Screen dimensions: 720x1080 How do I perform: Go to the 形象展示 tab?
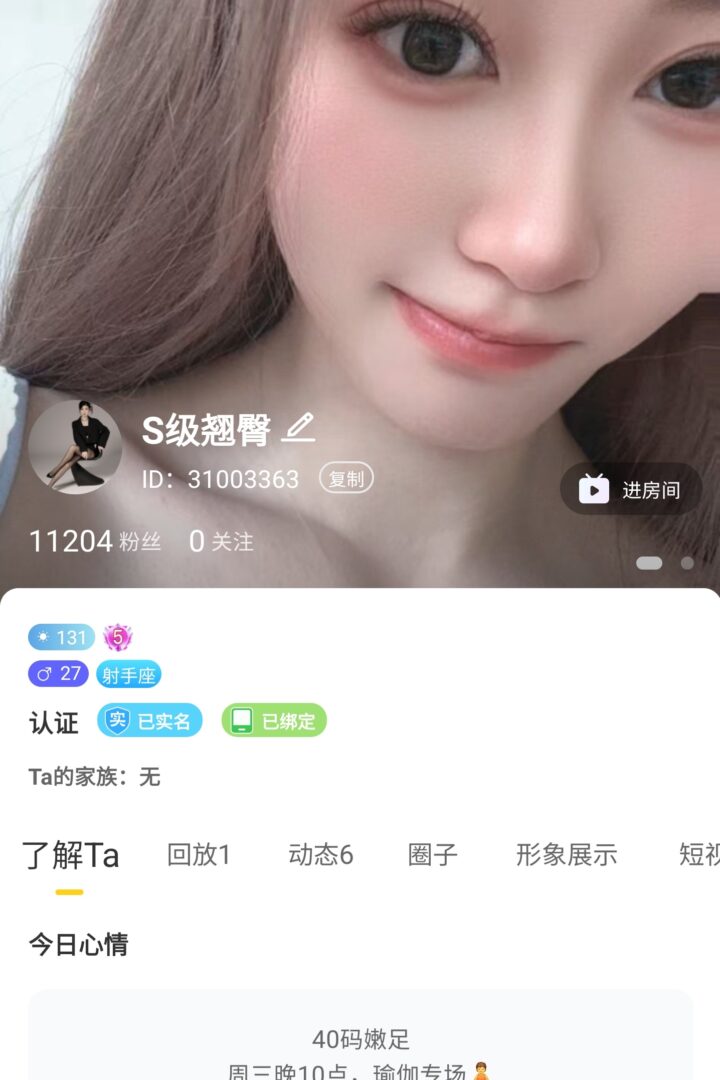(566, 855)
